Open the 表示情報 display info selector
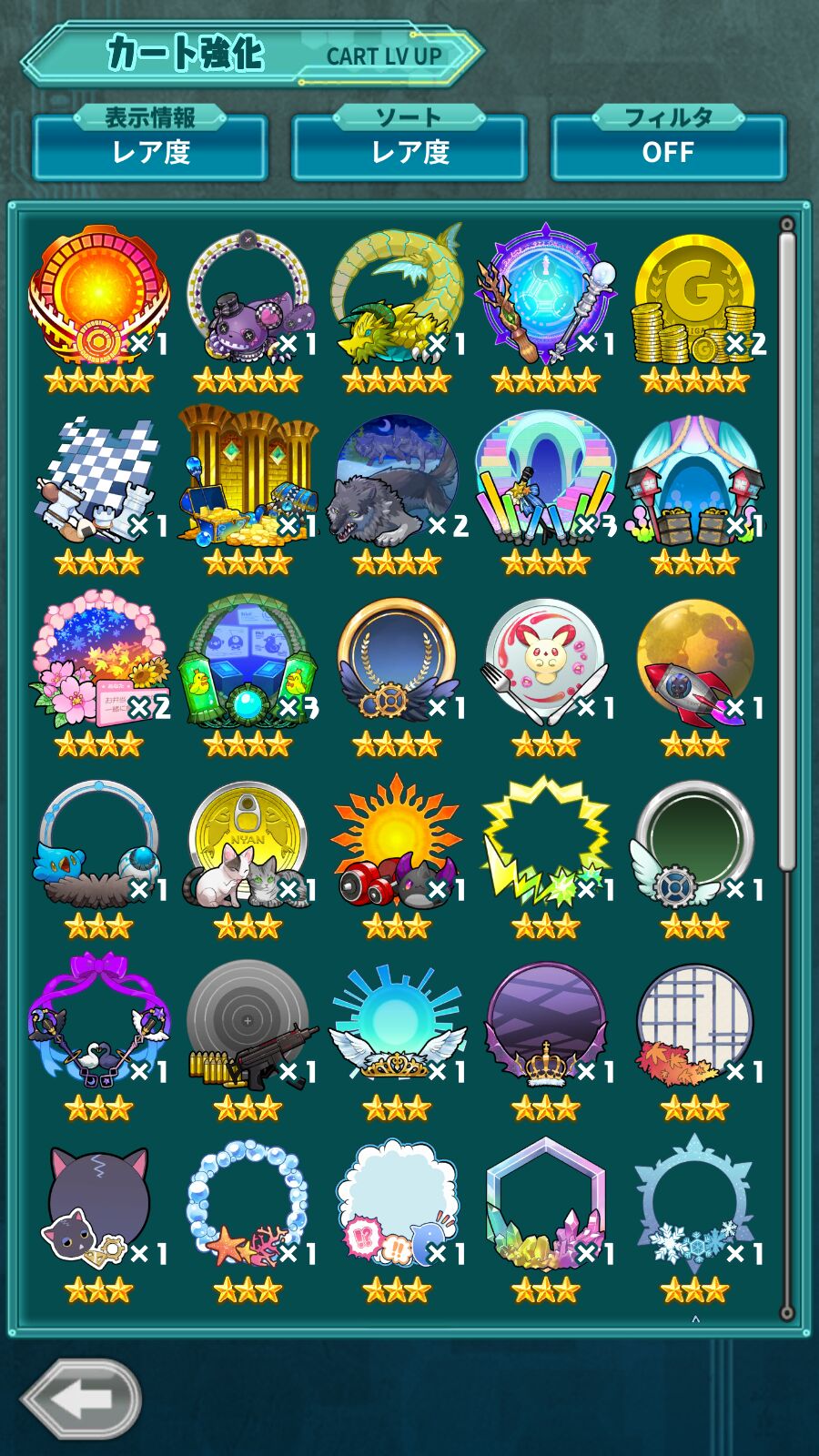 (150, 148)
